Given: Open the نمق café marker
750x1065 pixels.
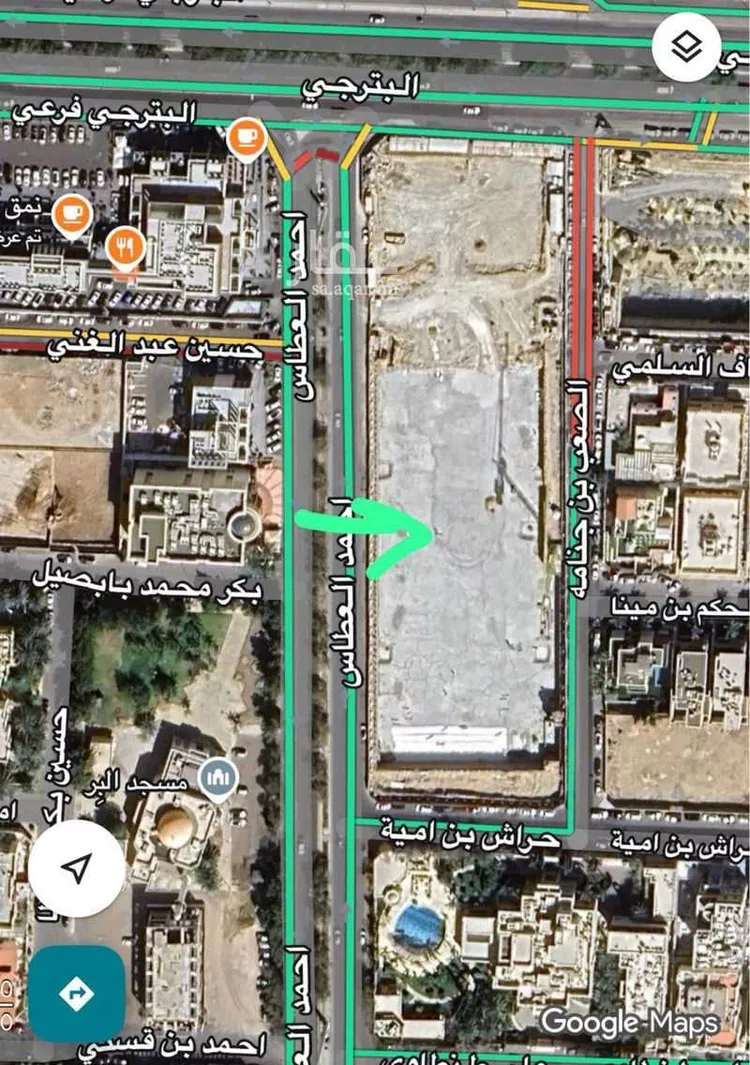Looking at the screenshot, I should 72,213.
